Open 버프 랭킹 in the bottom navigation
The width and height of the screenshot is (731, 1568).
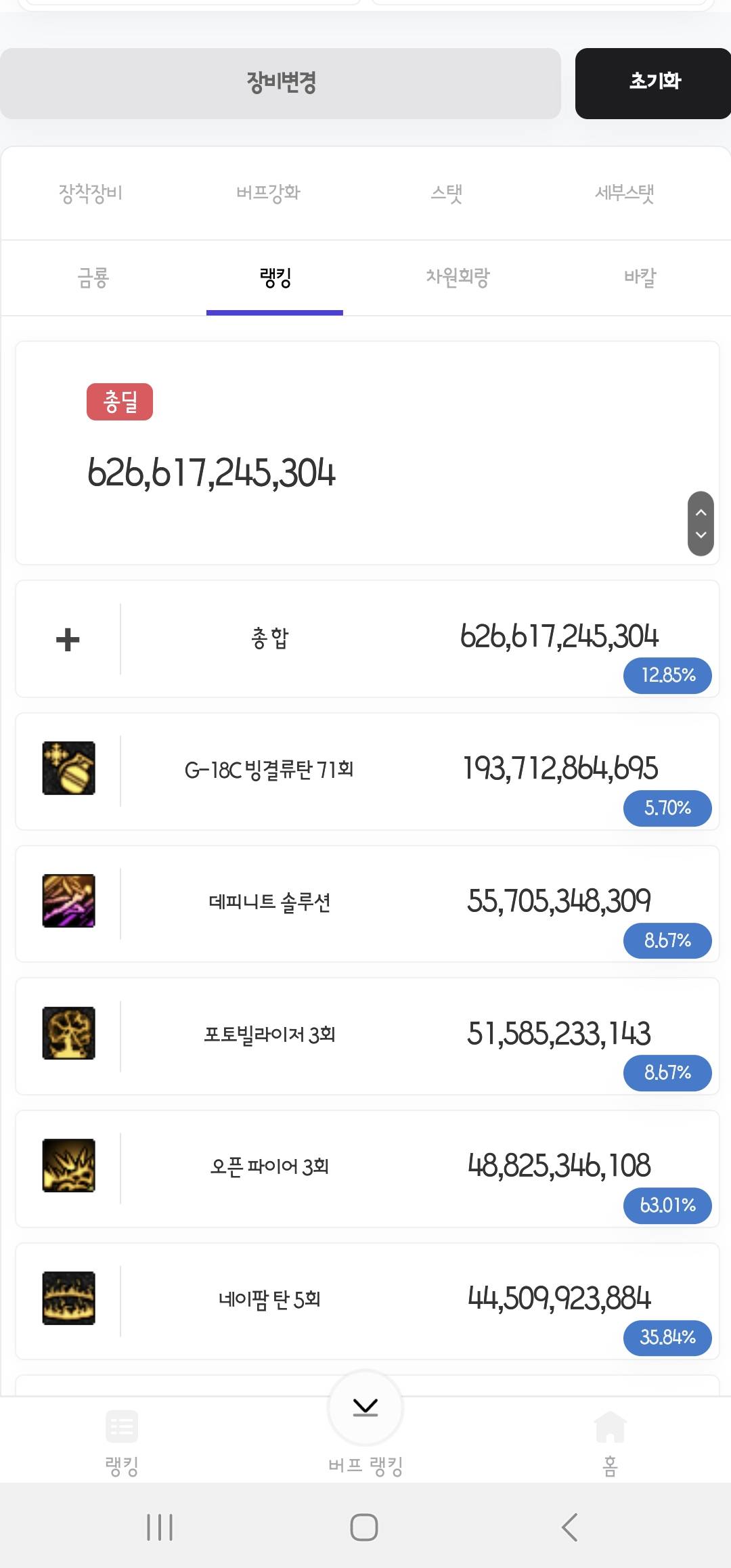[365, 1466]
